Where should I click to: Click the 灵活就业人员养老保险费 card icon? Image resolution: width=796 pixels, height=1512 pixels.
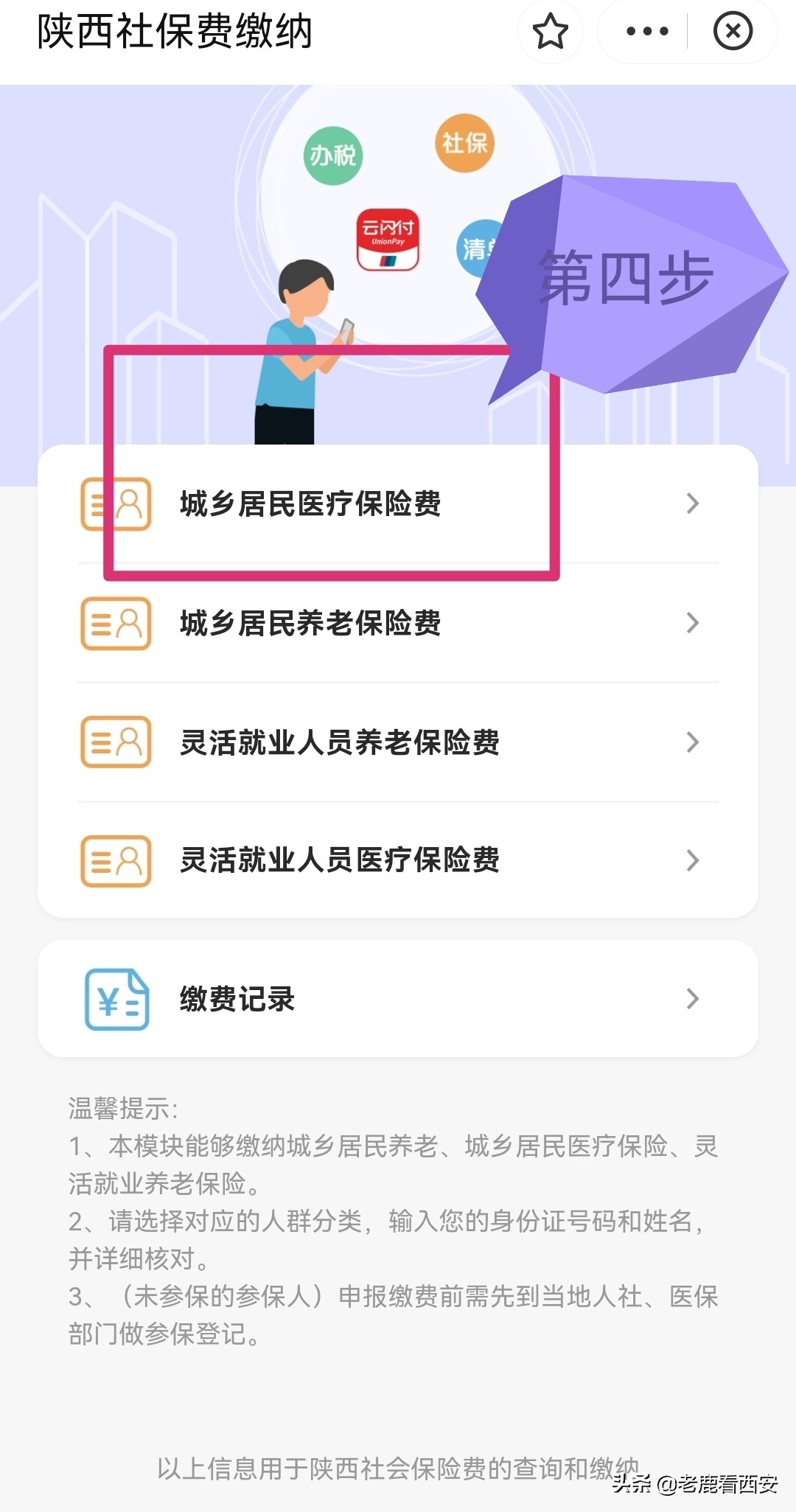click(114, 743)
